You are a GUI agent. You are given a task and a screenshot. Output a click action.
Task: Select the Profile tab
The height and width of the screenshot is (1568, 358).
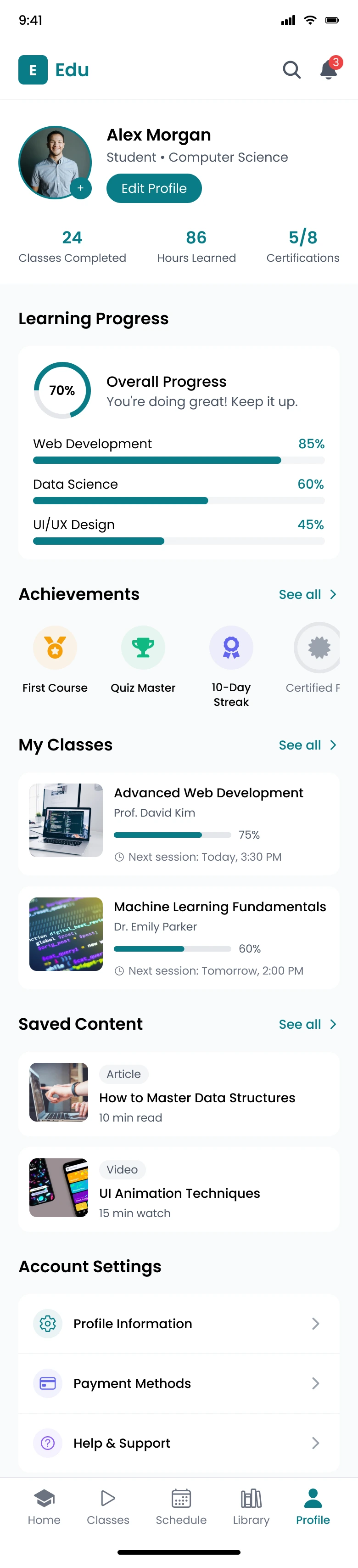pos(313,1507)
